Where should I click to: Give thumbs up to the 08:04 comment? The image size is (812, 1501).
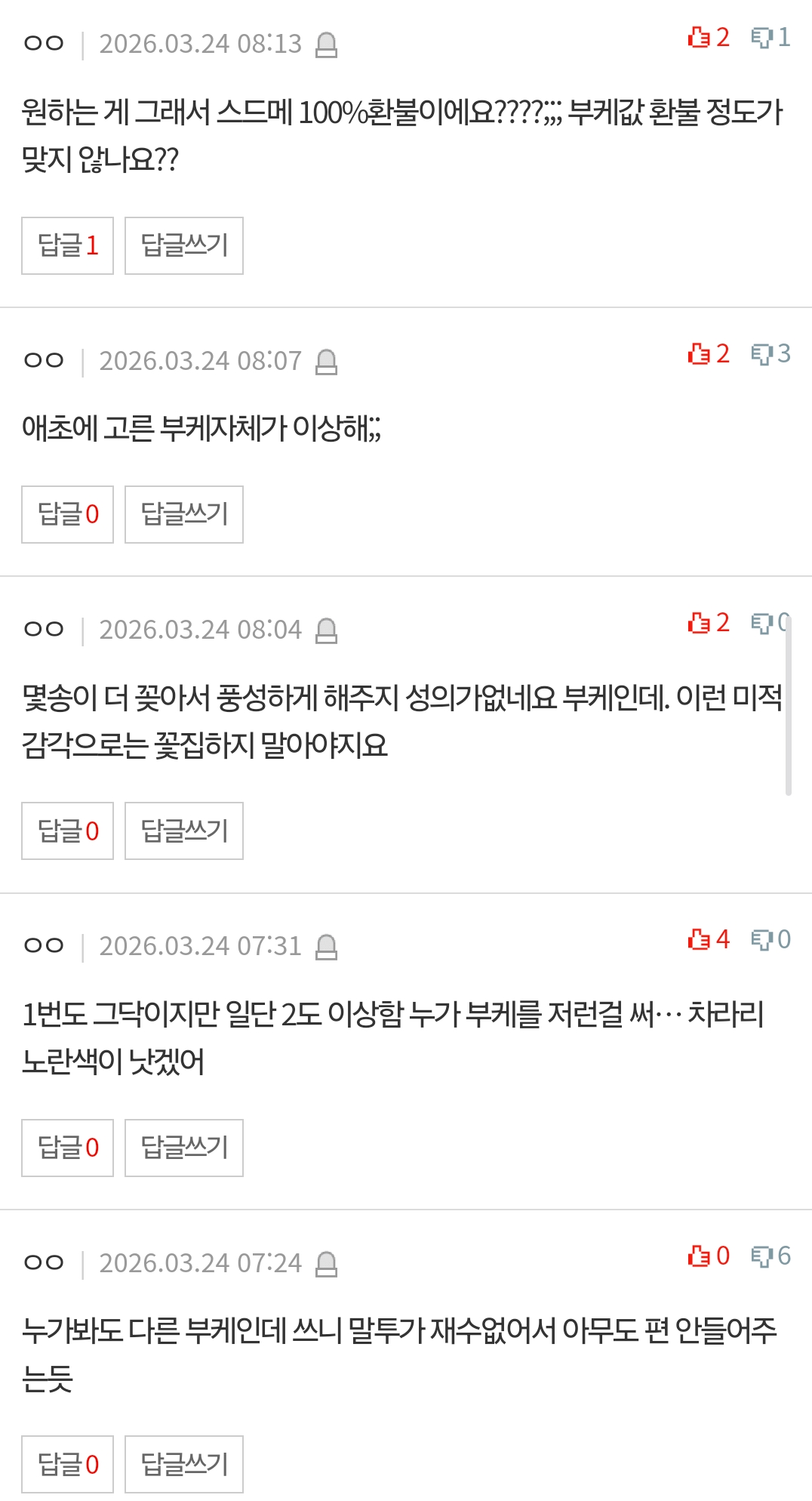(x=708, y=623)
